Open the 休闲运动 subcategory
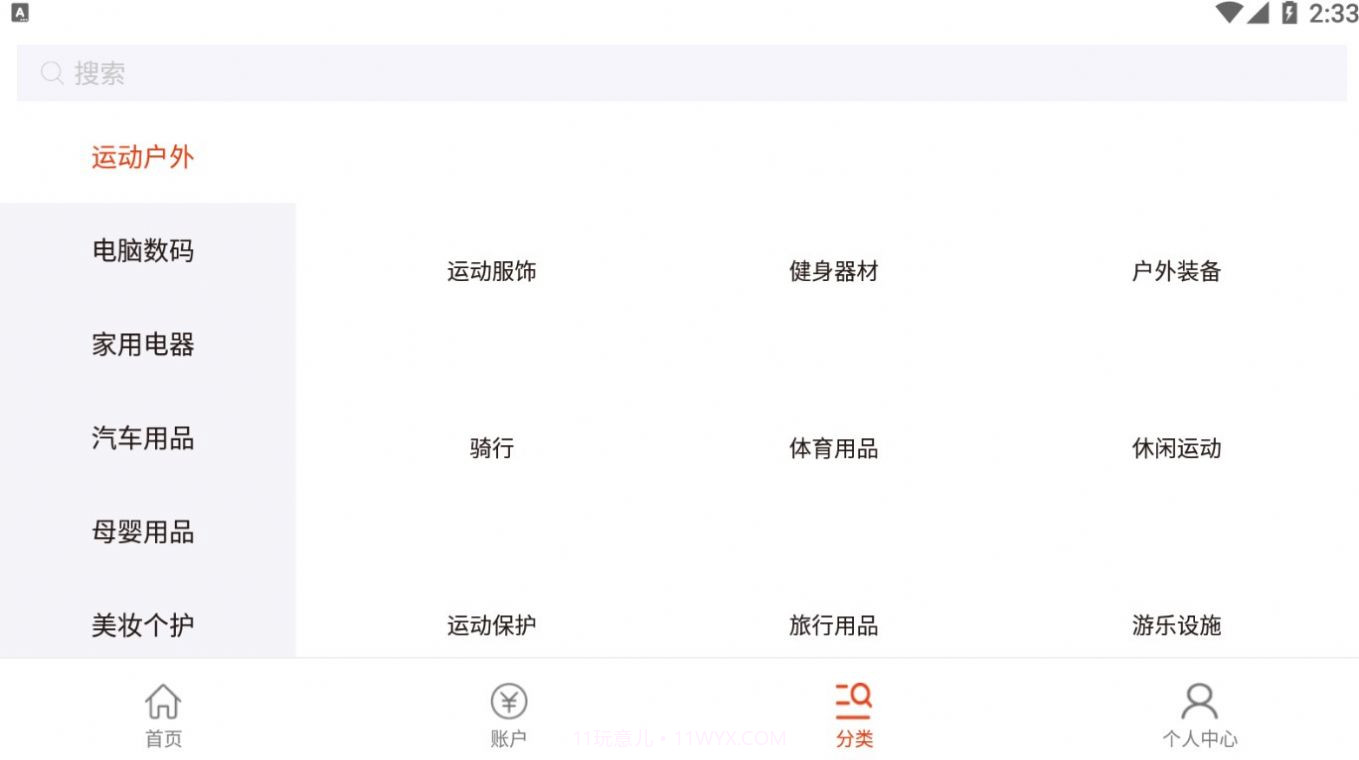1359x760 pixels. 1176,448
